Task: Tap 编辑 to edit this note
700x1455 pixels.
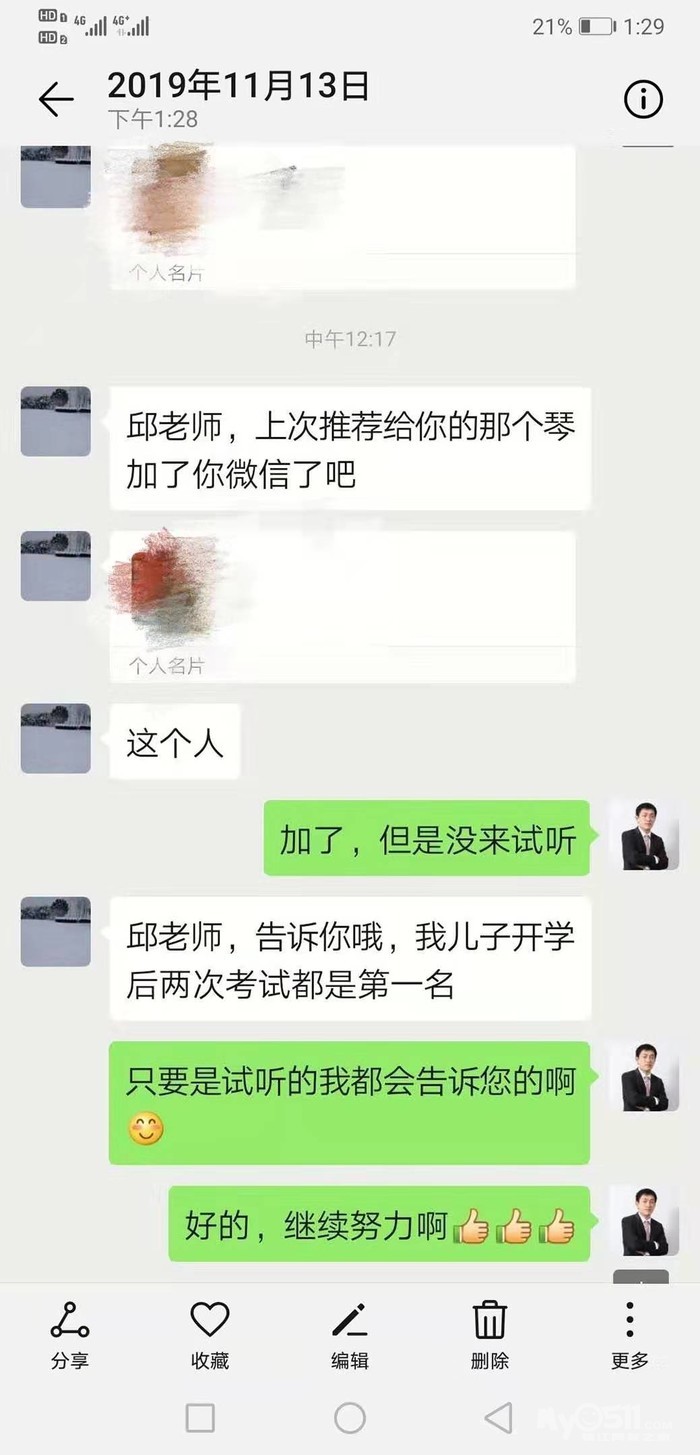Action: click(x=350, y=1334)
